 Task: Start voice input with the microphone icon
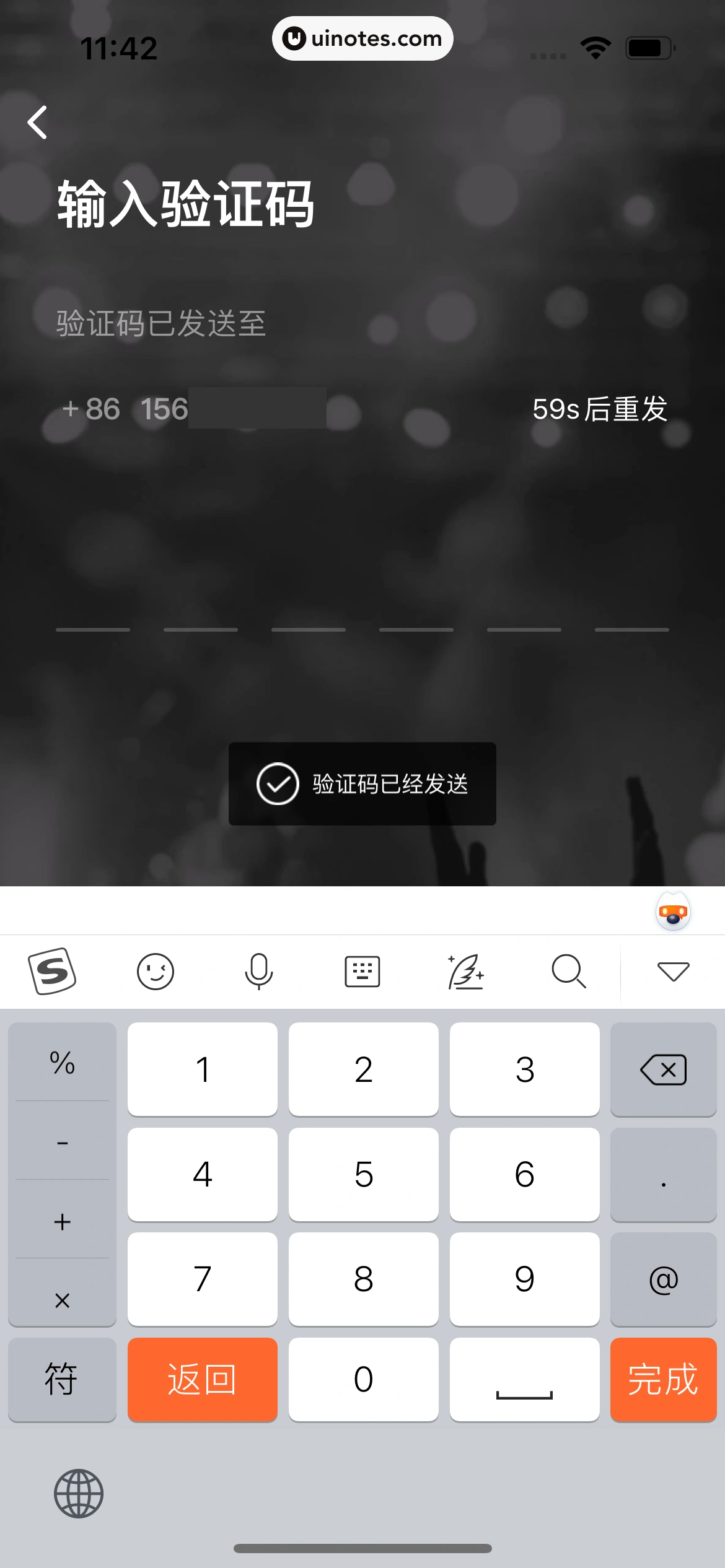(x=259, y=970)
